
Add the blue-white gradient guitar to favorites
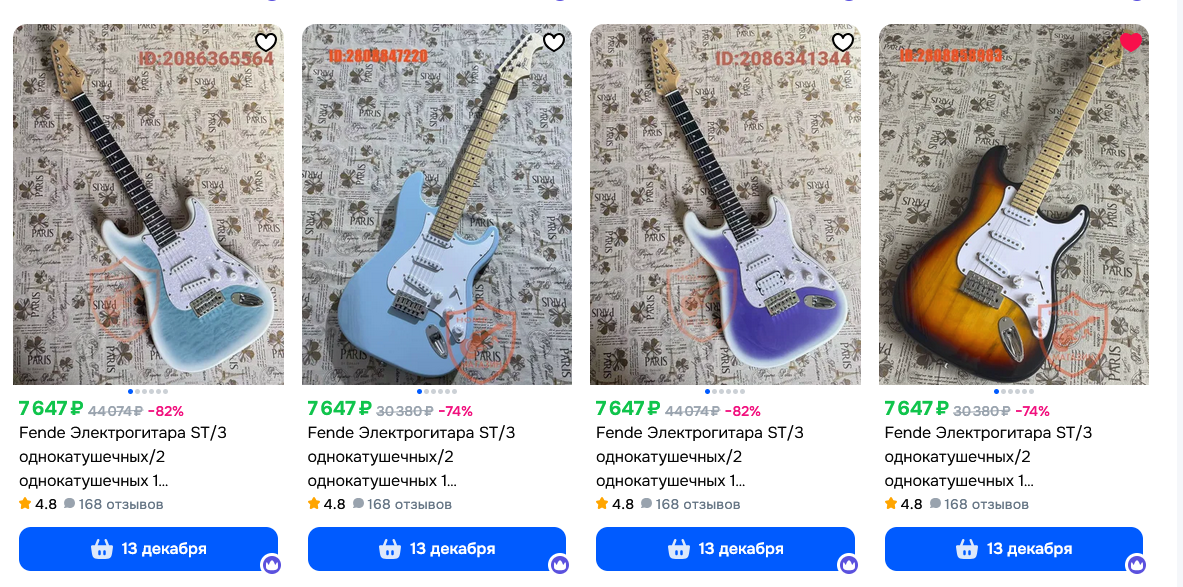[x=265, y=42]
